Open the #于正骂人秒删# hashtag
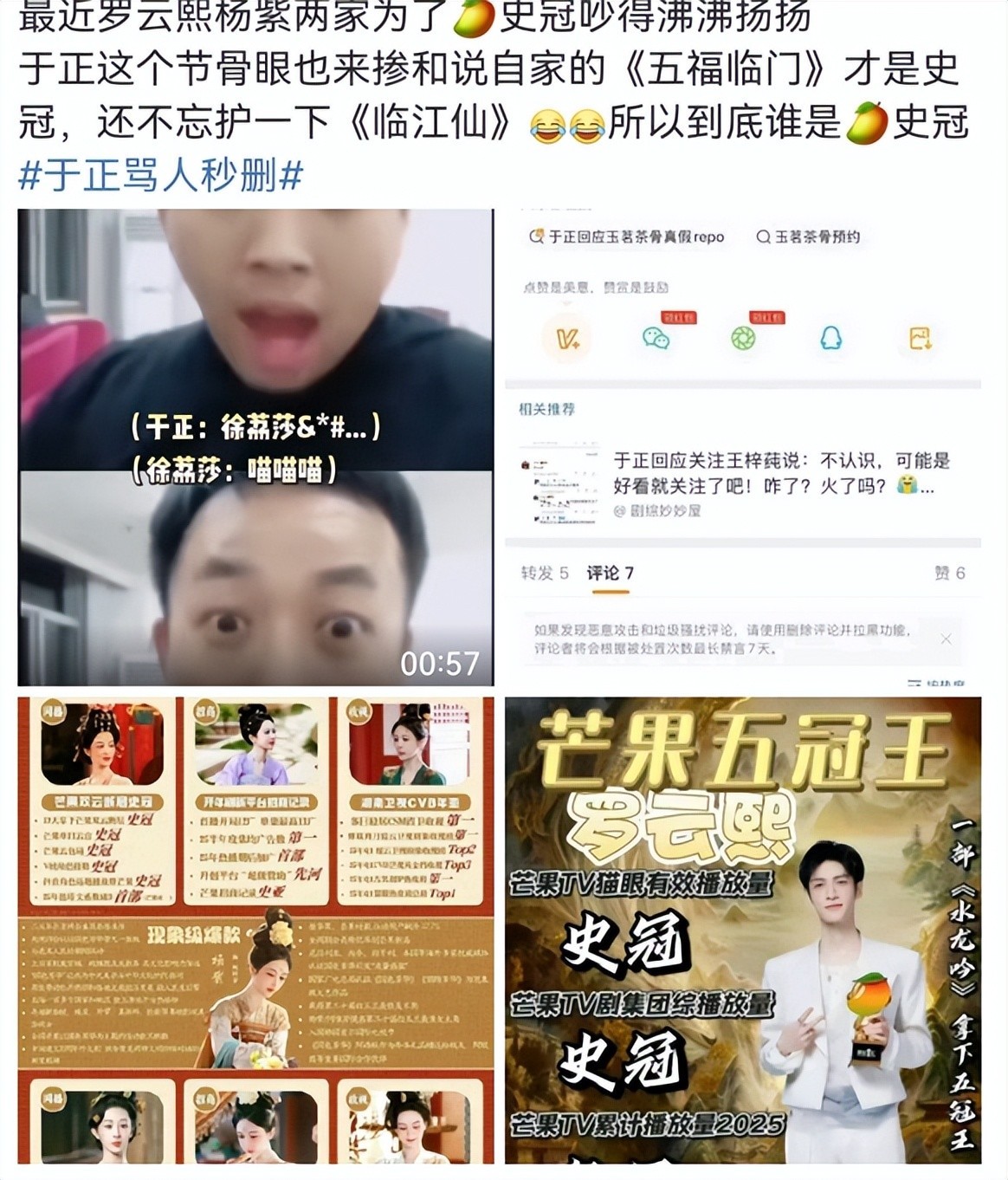This screenshot has height=1180, width=1008. (161, 177)
